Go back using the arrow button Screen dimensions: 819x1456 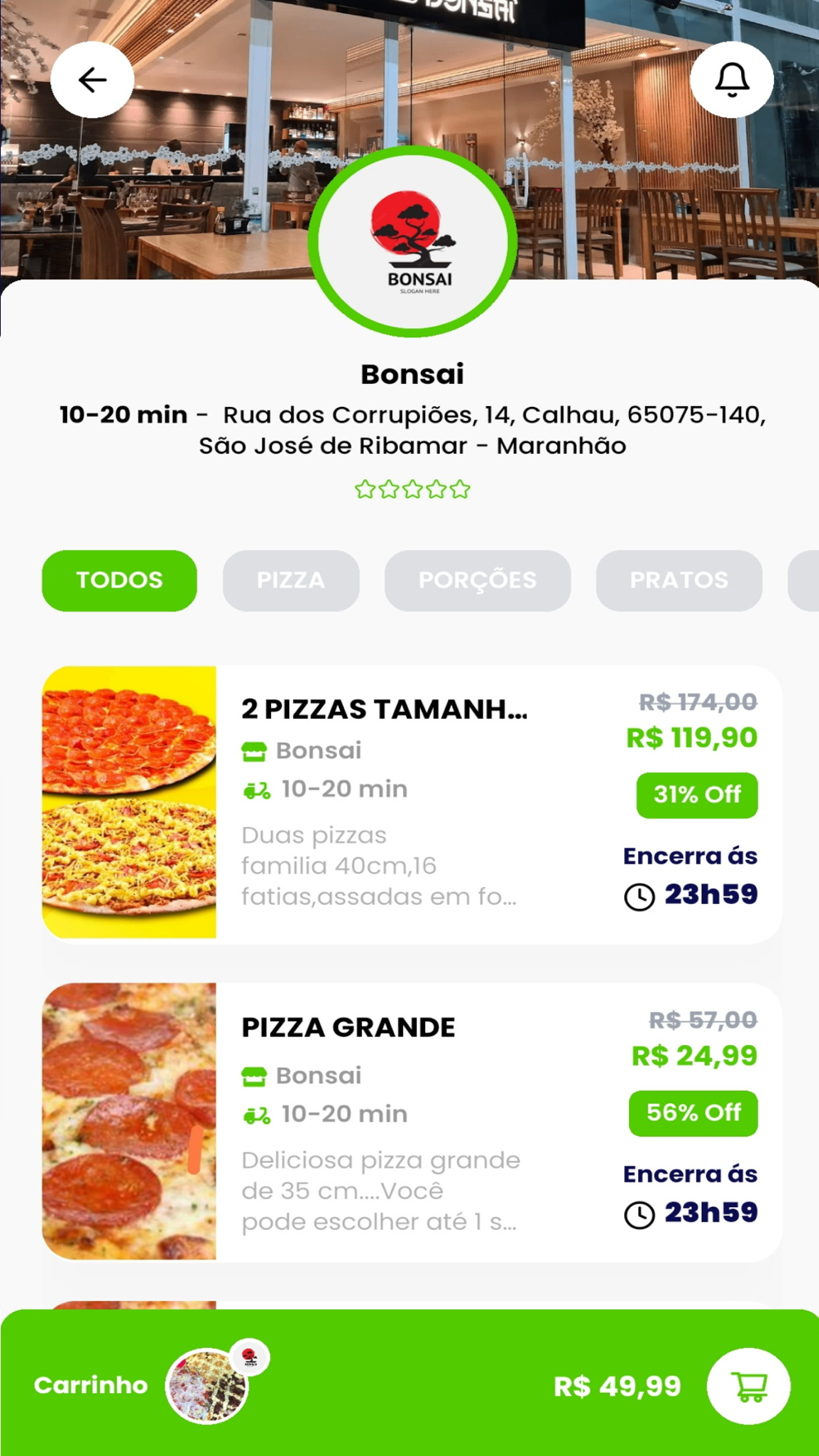93,79
